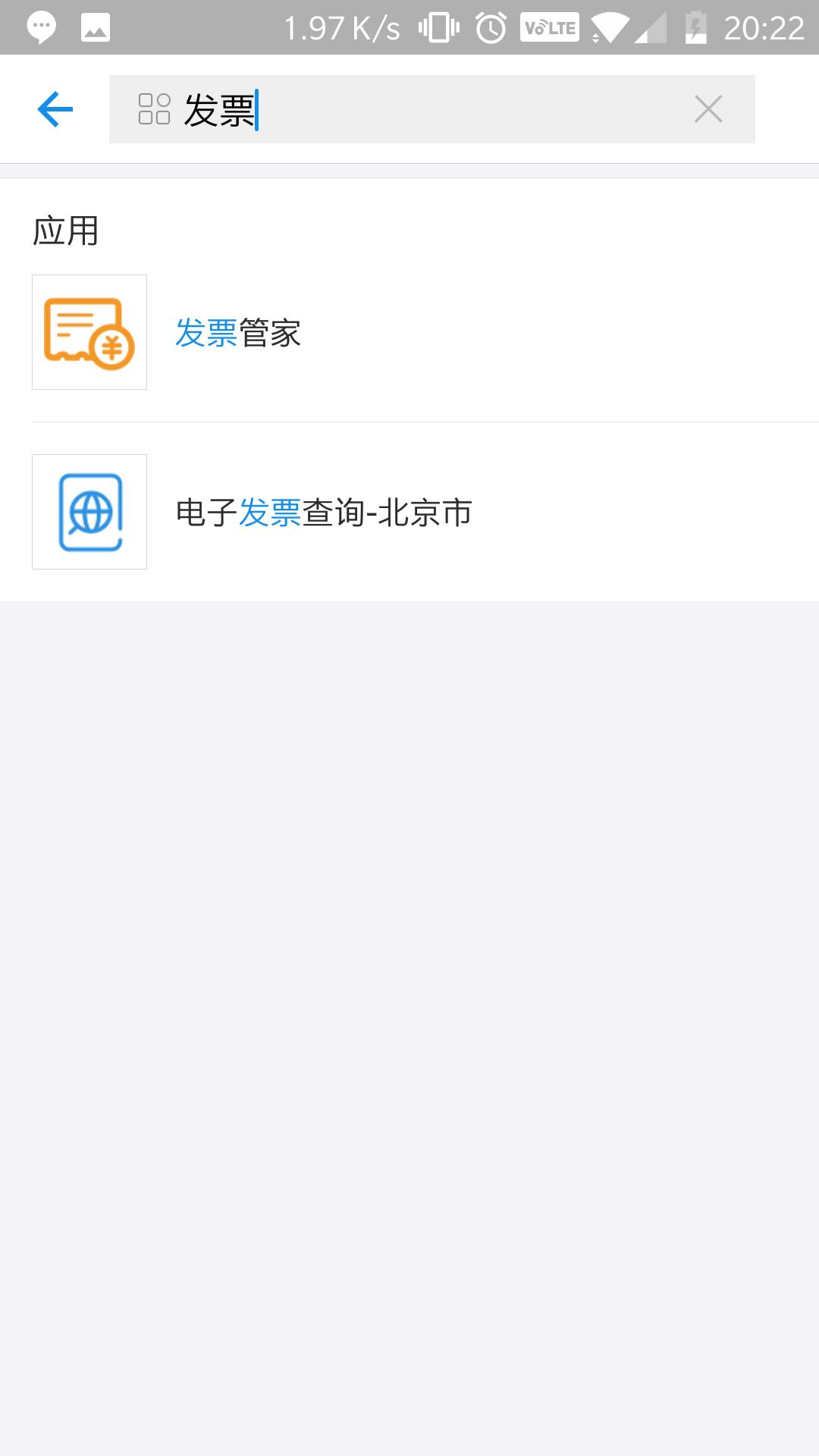Tap the vibrate mode status icon

click(436, 27)
